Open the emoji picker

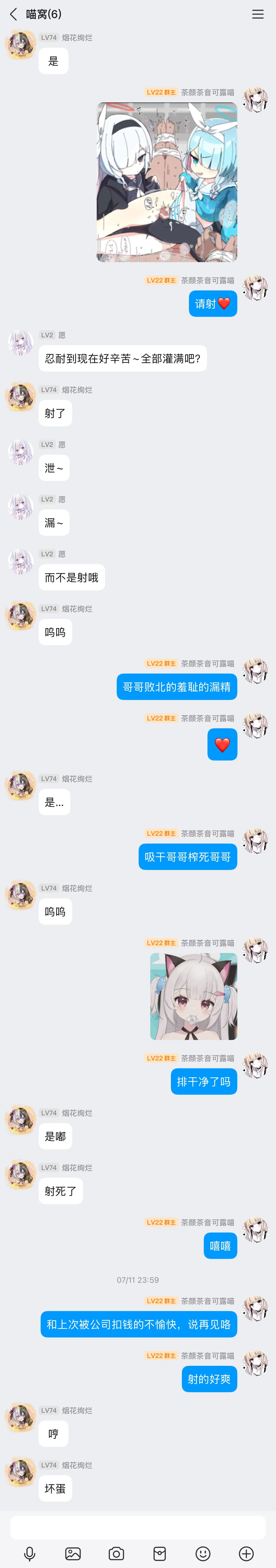pos(203,1553)
